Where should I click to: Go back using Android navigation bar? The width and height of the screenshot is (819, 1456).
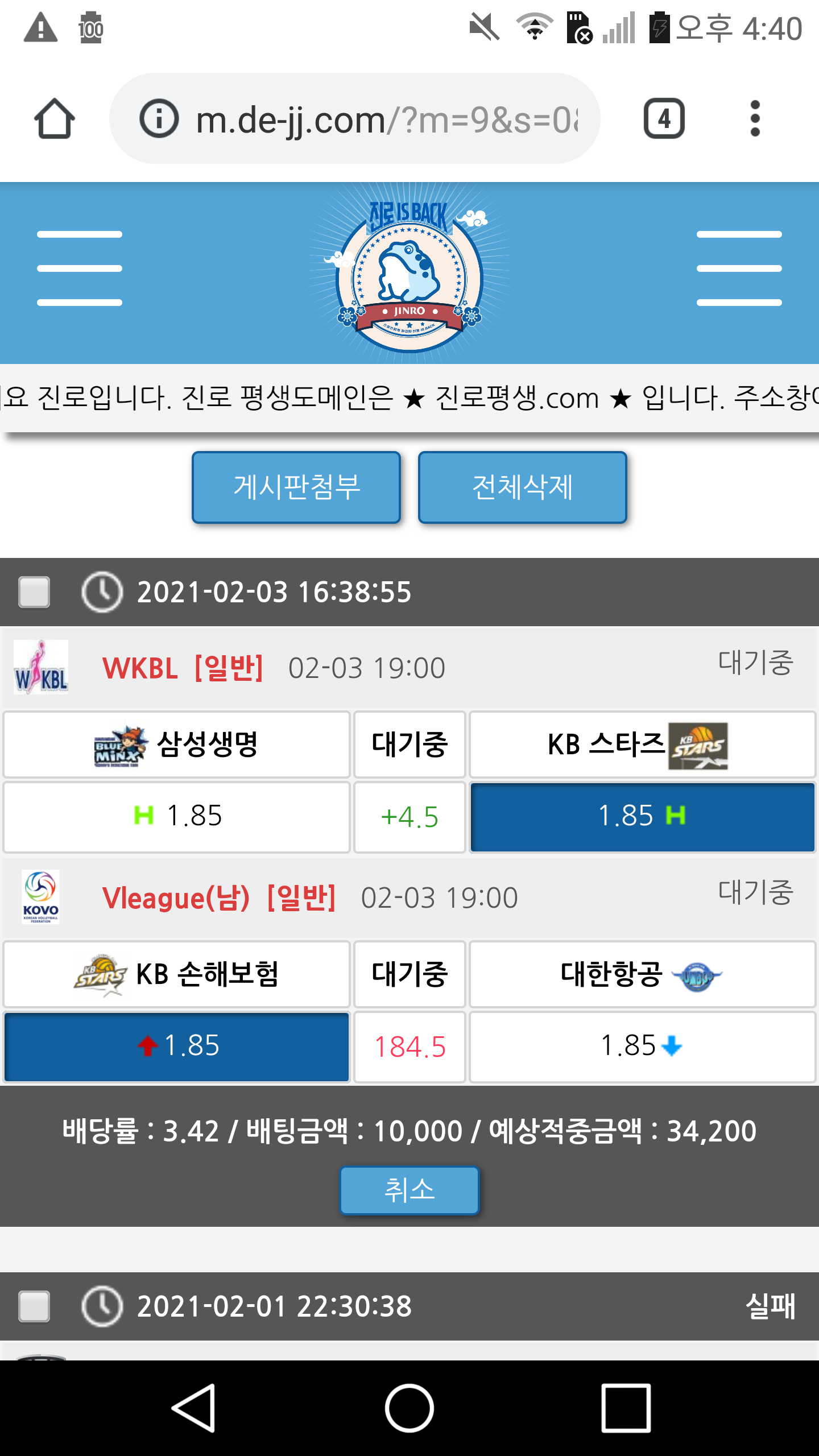193,1408
